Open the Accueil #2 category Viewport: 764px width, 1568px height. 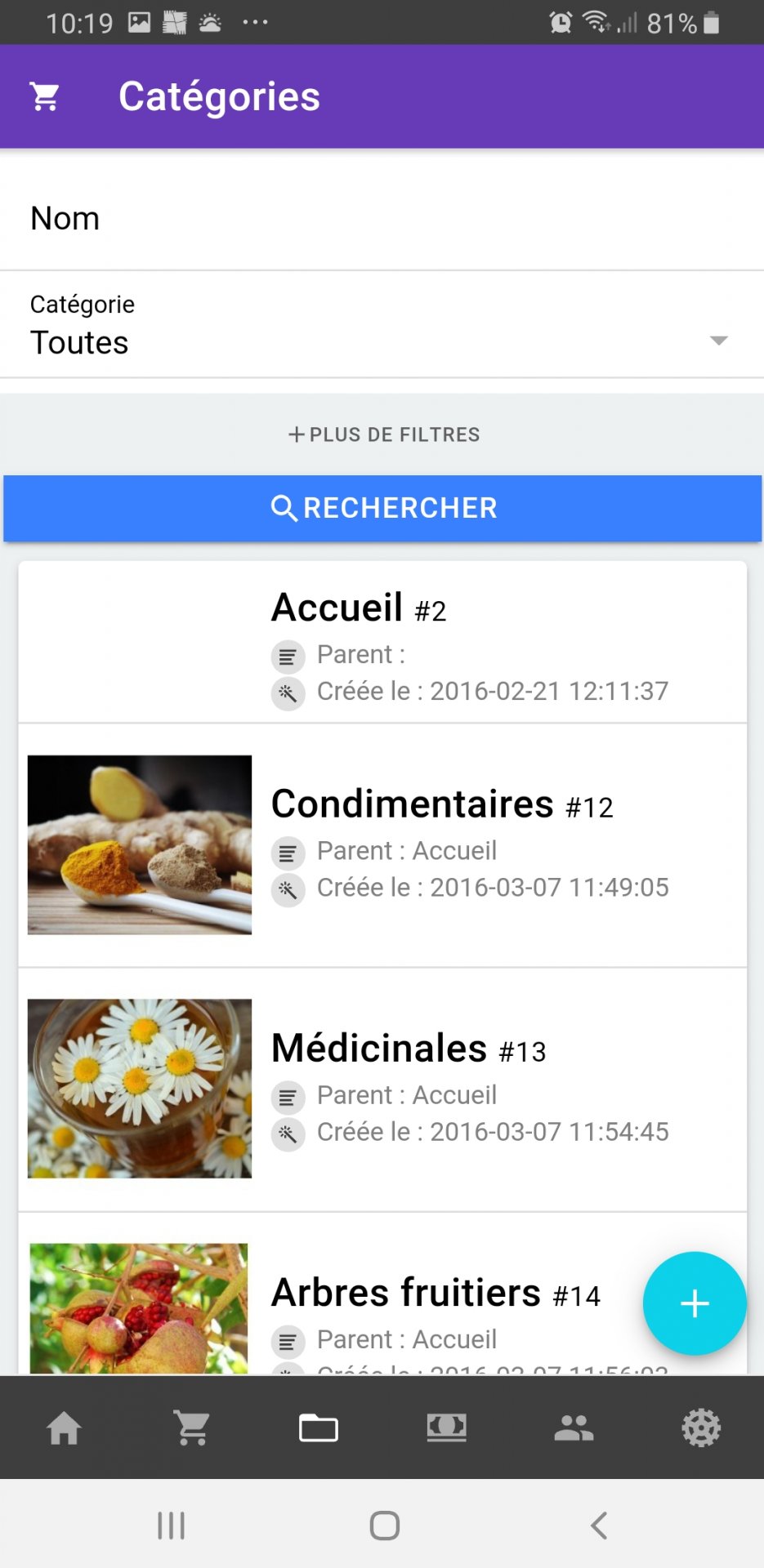coord(382,642)
